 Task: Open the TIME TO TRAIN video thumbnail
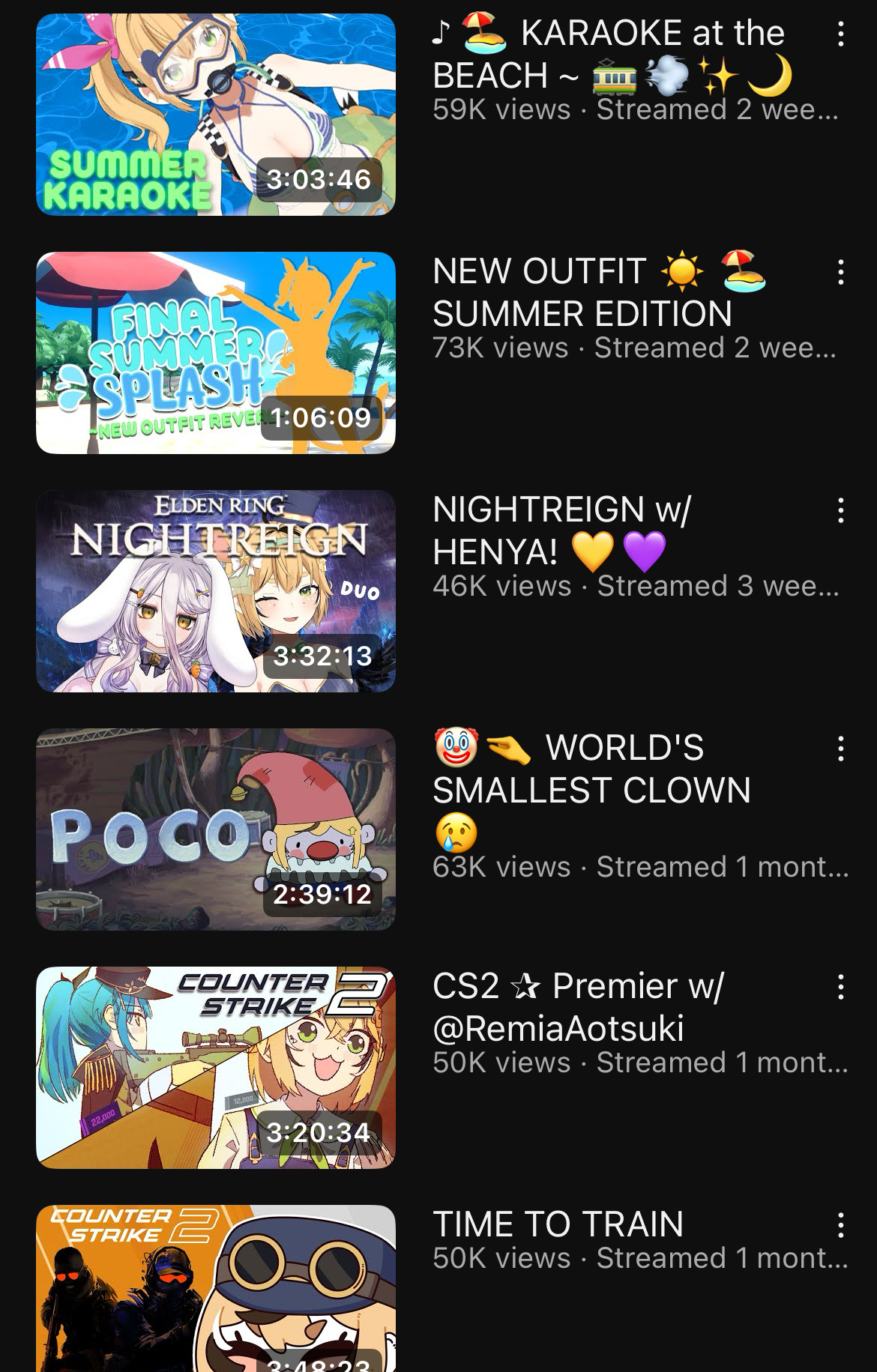216,1289
